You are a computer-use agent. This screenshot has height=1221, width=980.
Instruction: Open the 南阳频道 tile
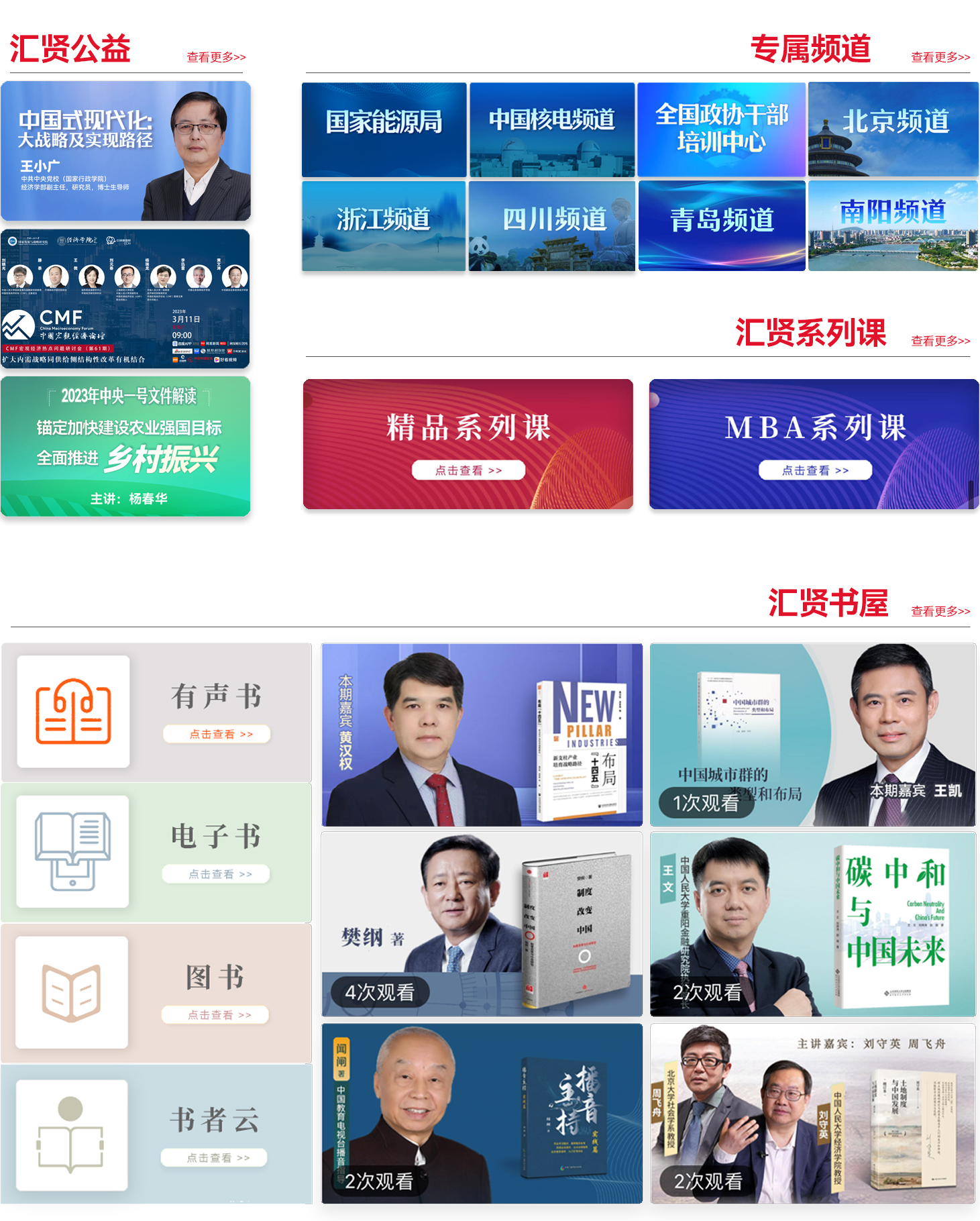[x=893, y=226]
